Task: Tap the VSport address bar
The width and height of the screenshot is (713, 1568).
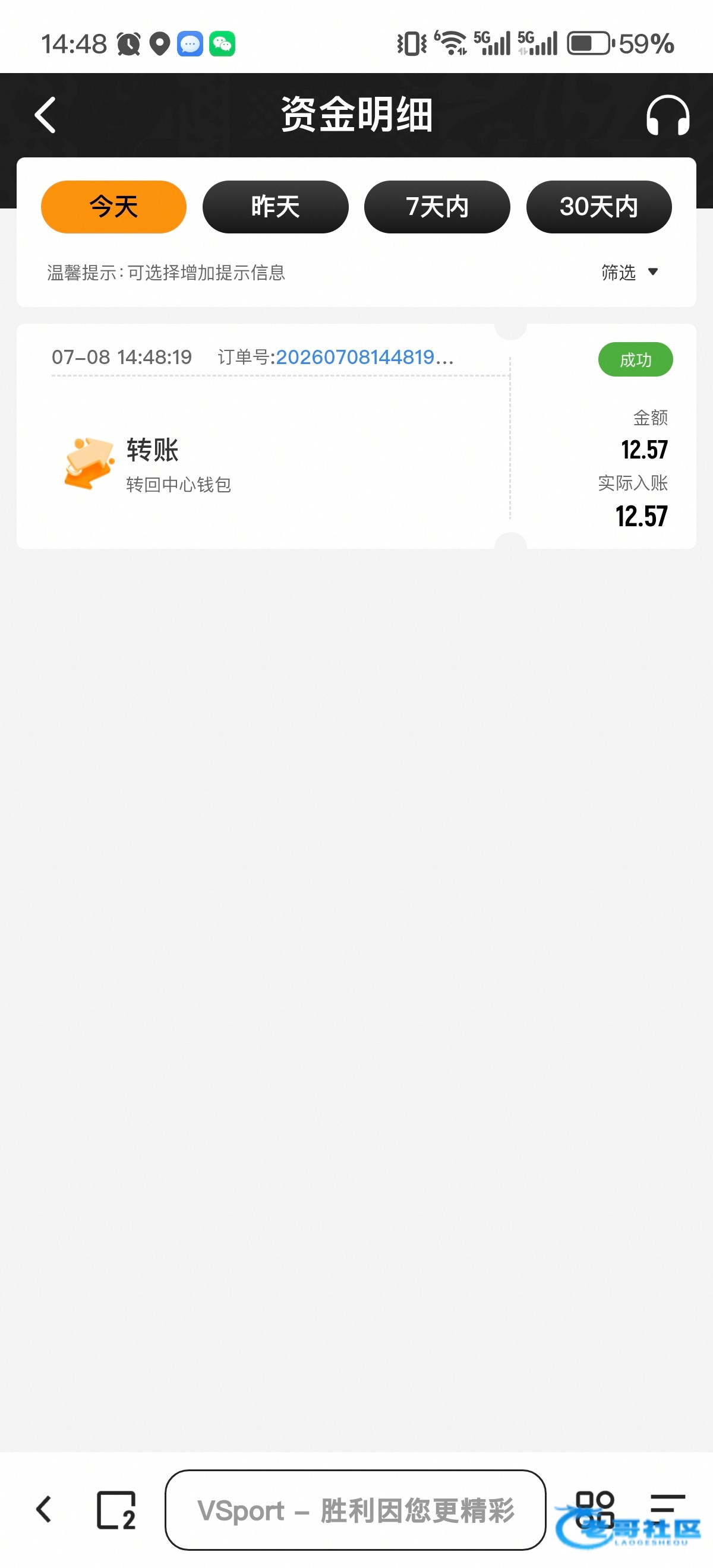Action: point(355,1510)
